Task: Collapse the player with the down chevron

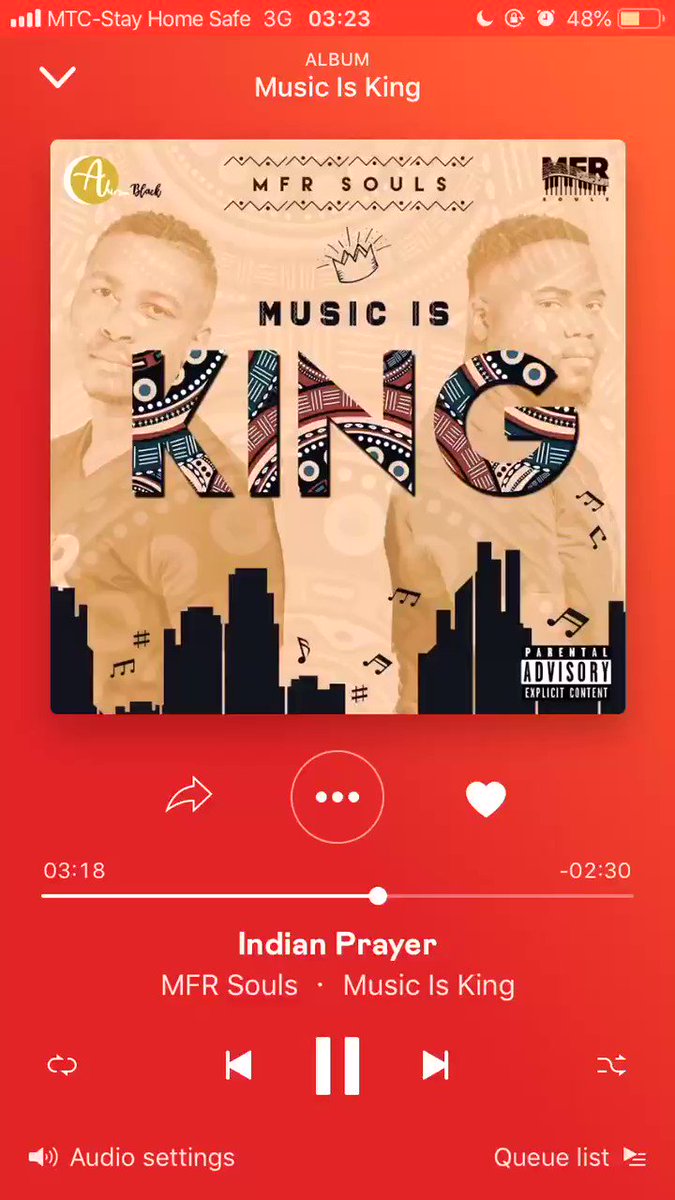Action: click(57, 77)
